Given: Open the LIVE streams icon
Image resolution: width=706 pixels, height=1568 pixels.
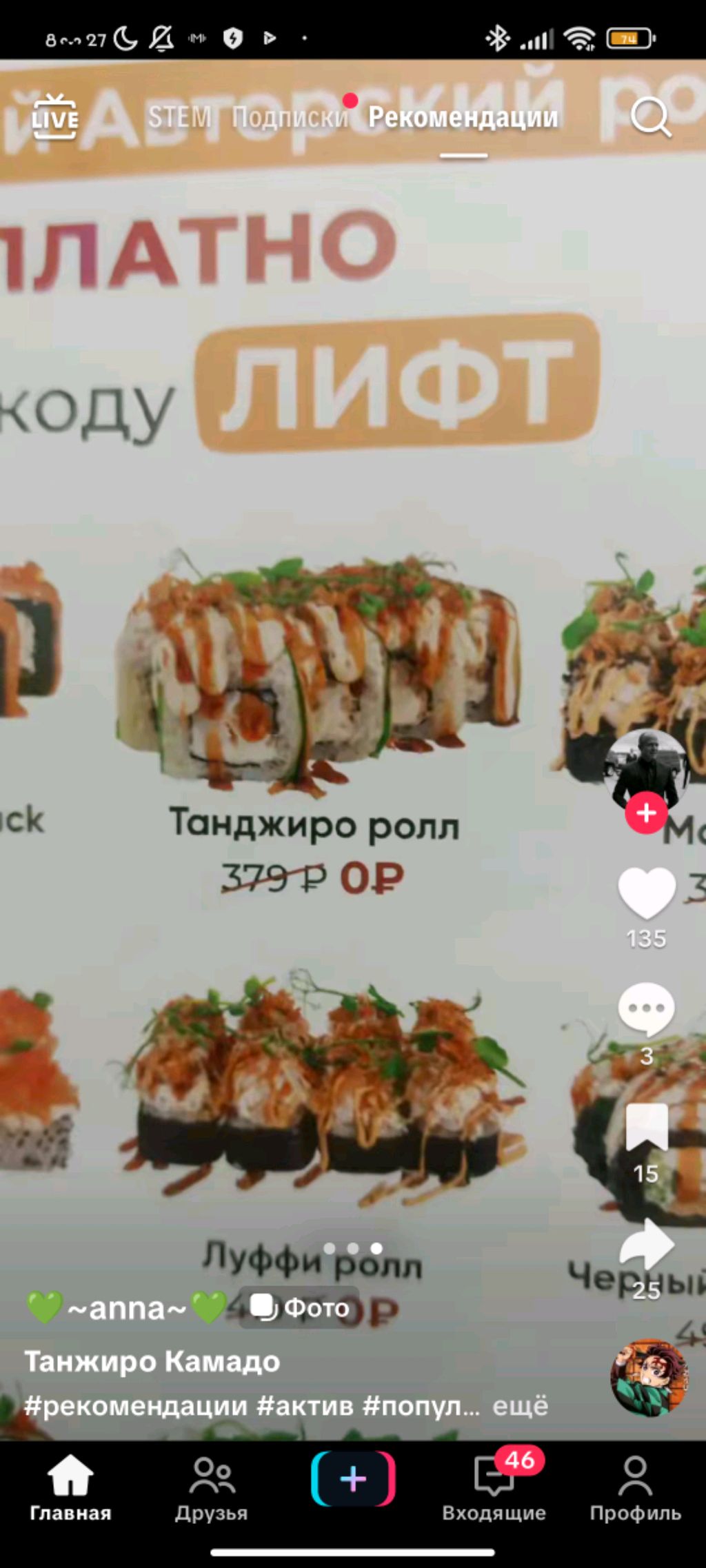Looking at the screenshot, I should (x=54, y=118).
